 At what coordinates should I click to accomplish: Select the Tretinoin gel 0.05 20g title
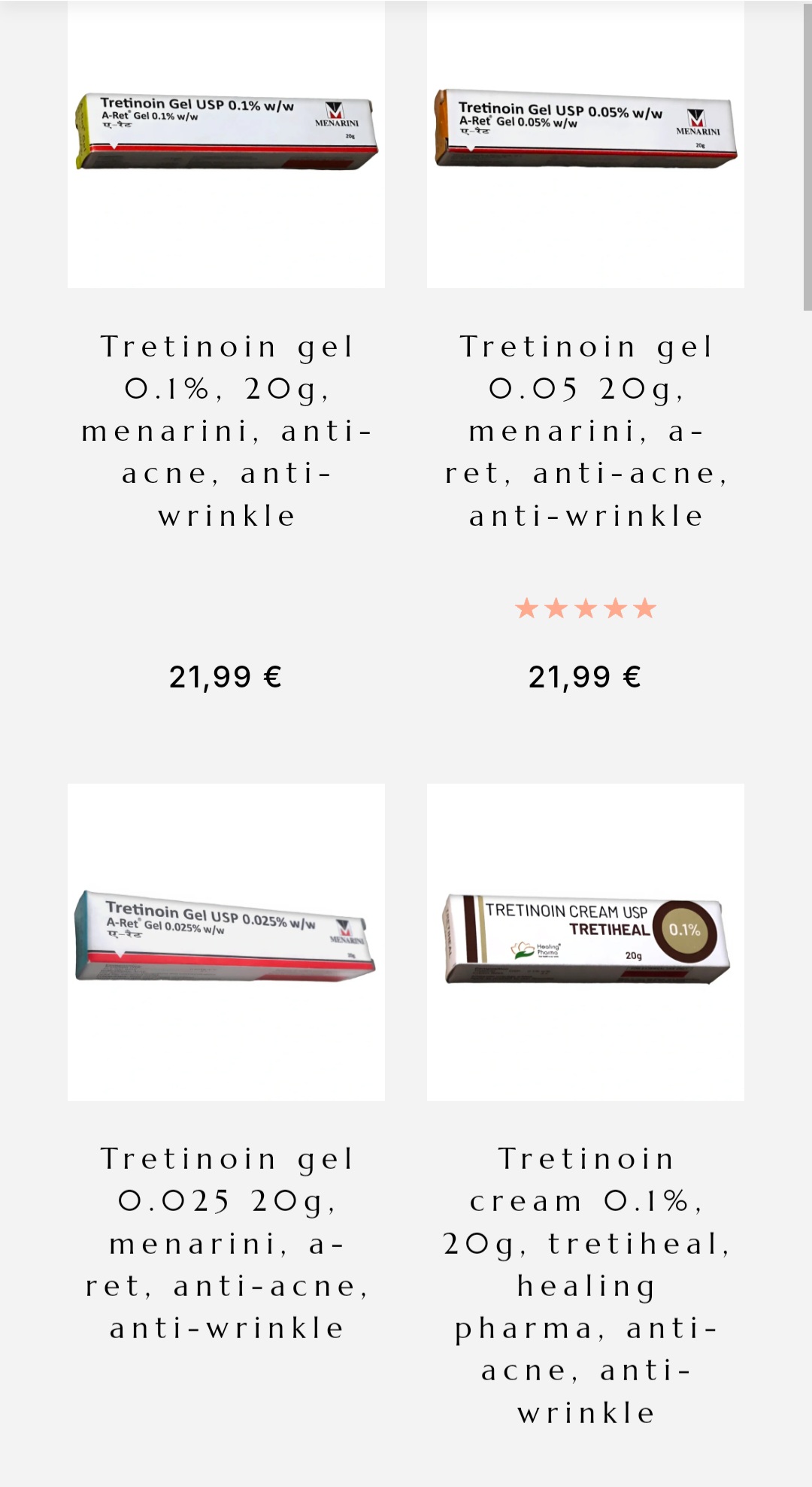(x=585, y=431)
